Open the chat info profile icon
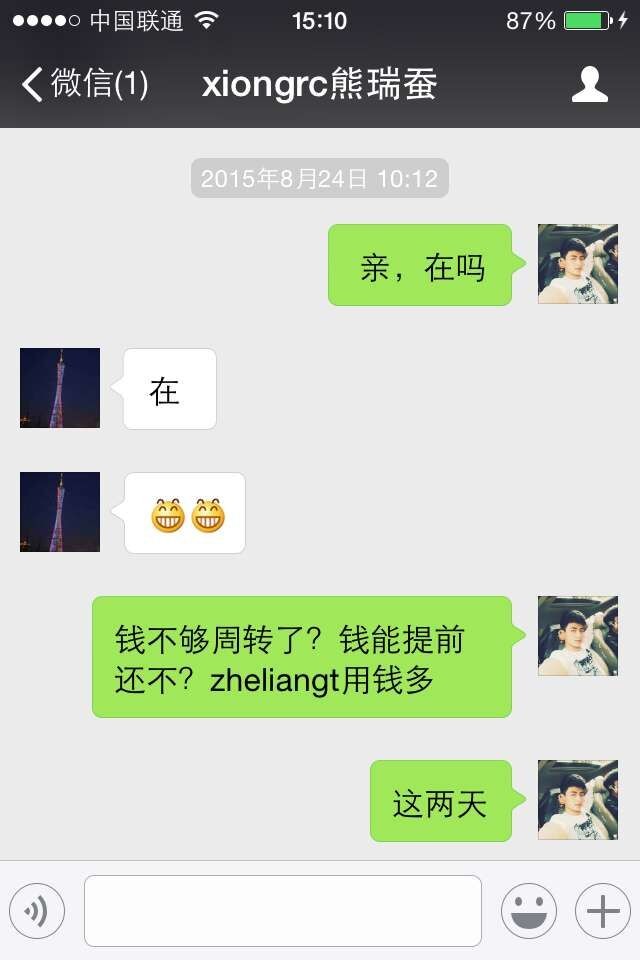Screen dimensions: 640x960 [589, 84]
